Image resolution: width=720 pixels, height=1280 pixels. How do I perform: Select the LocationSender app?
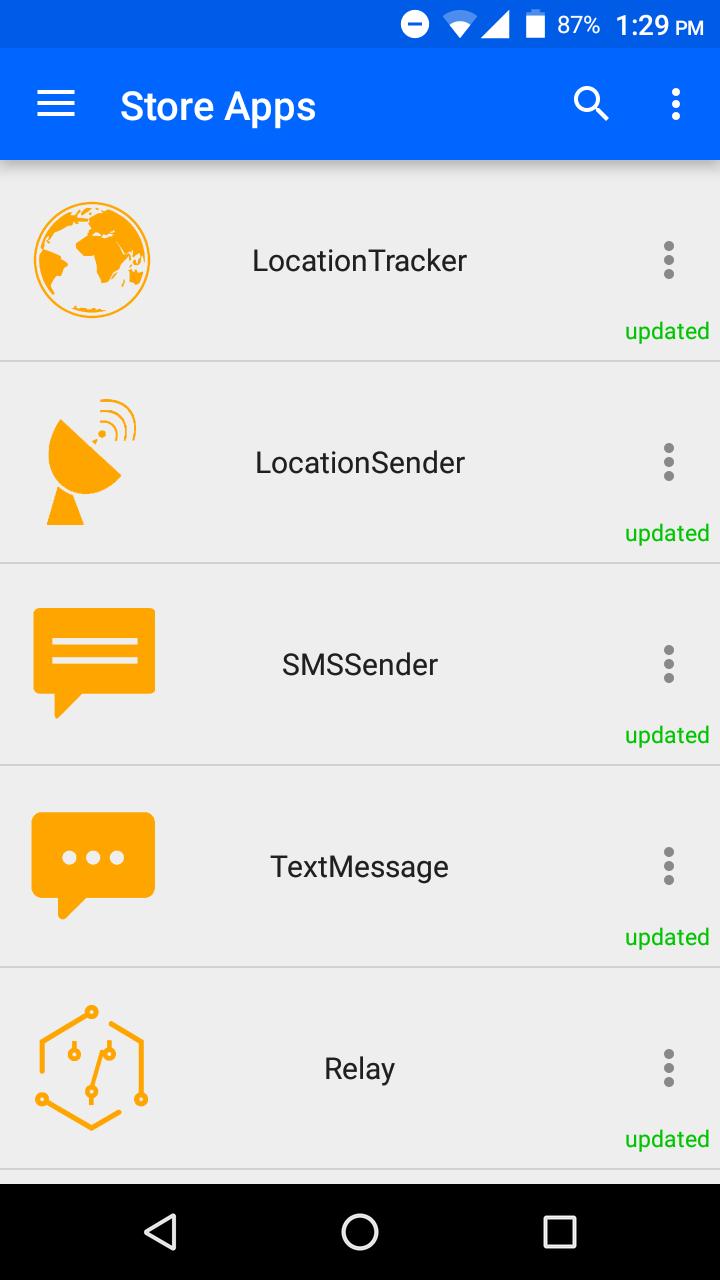(x=359, y=463)
